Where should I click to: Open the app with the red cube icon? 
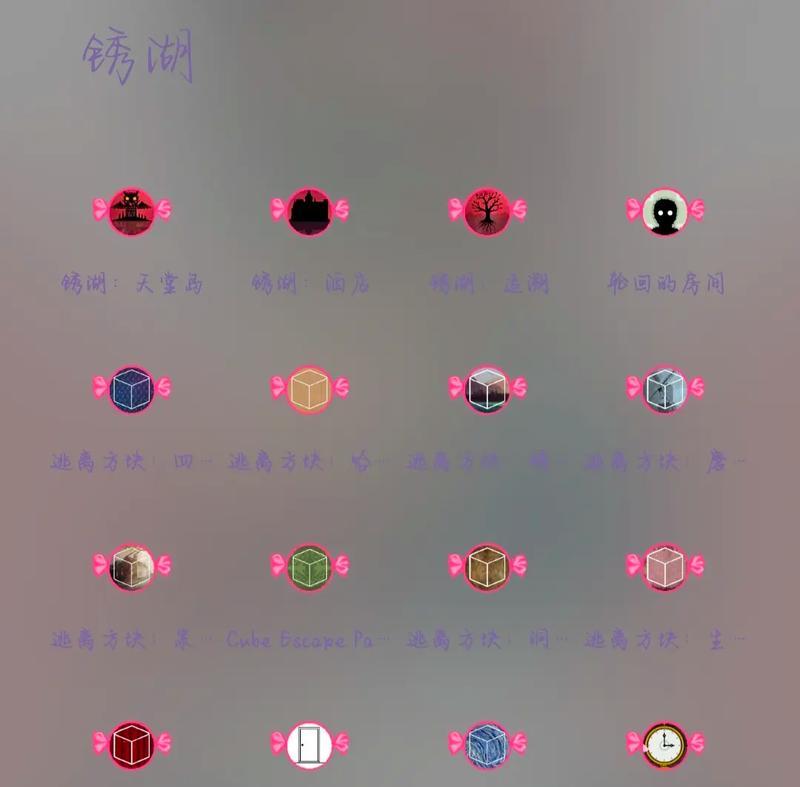coord(131,745)
